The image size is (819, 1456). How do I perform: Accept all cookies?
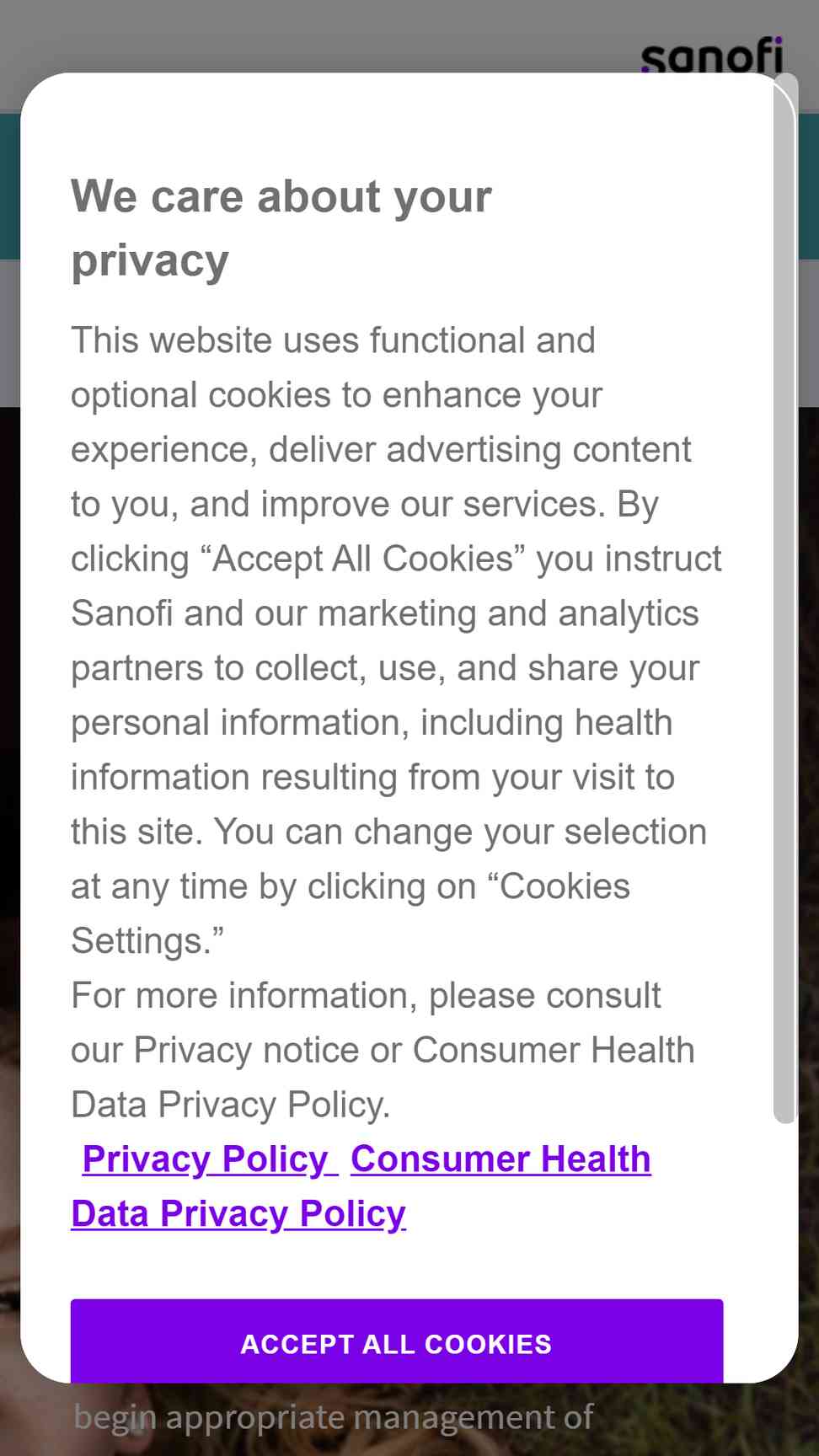click(x=396, y=1343)
